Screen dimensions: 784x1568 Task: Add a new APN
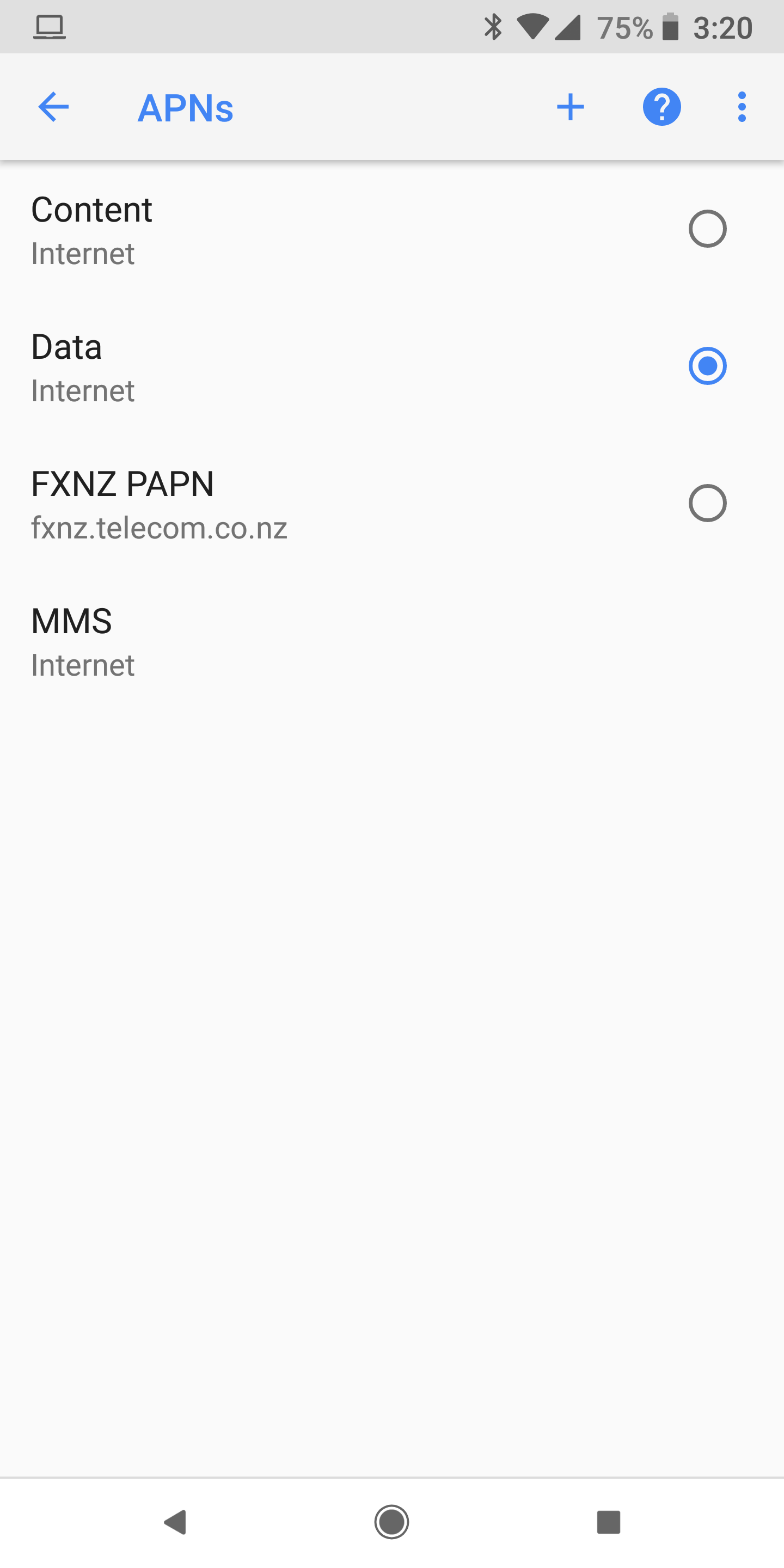(x=571, y=107)
